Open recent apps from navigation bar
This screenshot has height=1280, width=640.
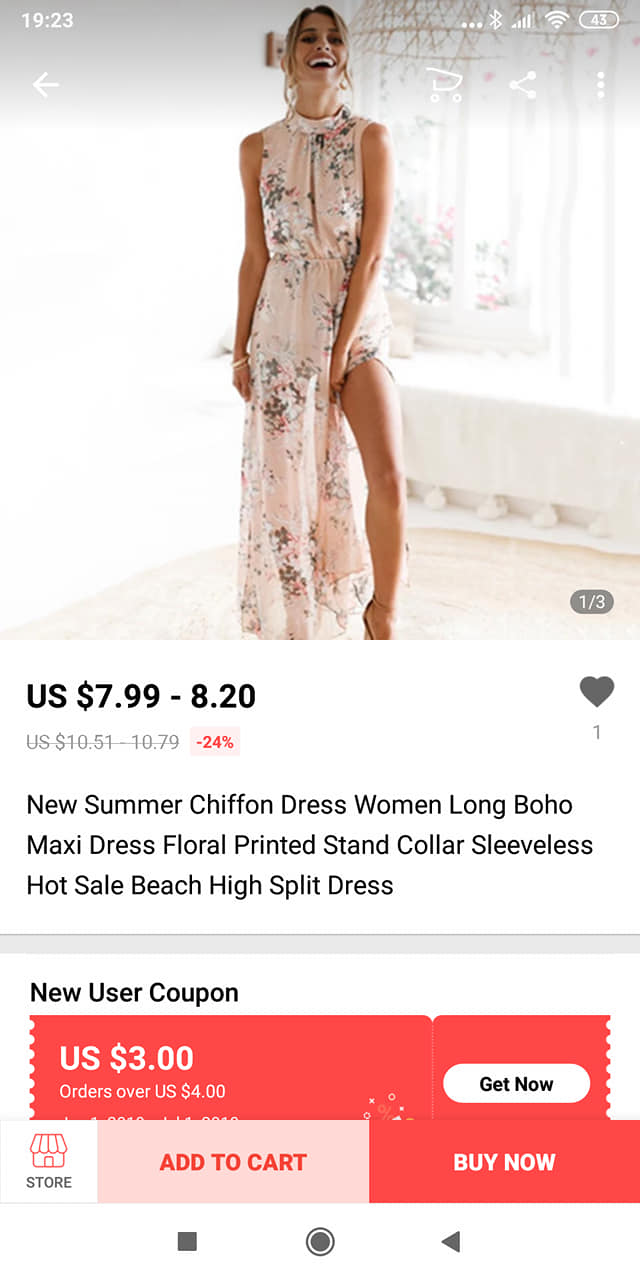click(x=187, y=1242)
